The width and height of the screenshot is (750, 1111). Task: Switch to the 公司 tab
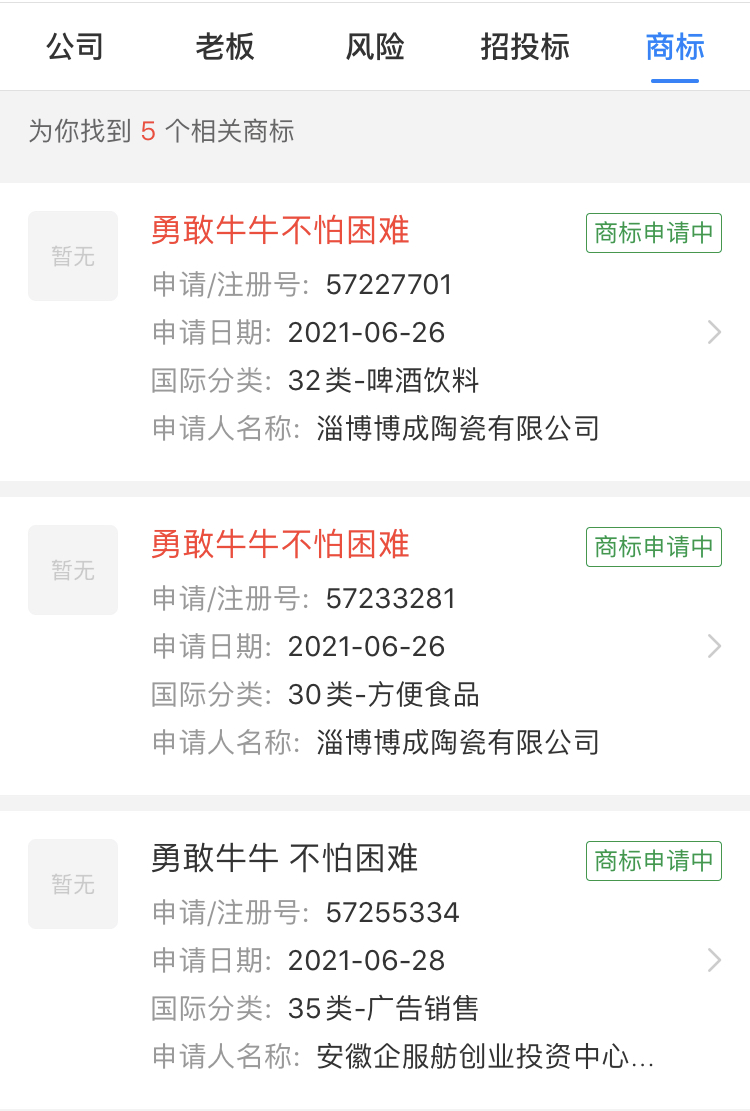[x=75, y=46]
